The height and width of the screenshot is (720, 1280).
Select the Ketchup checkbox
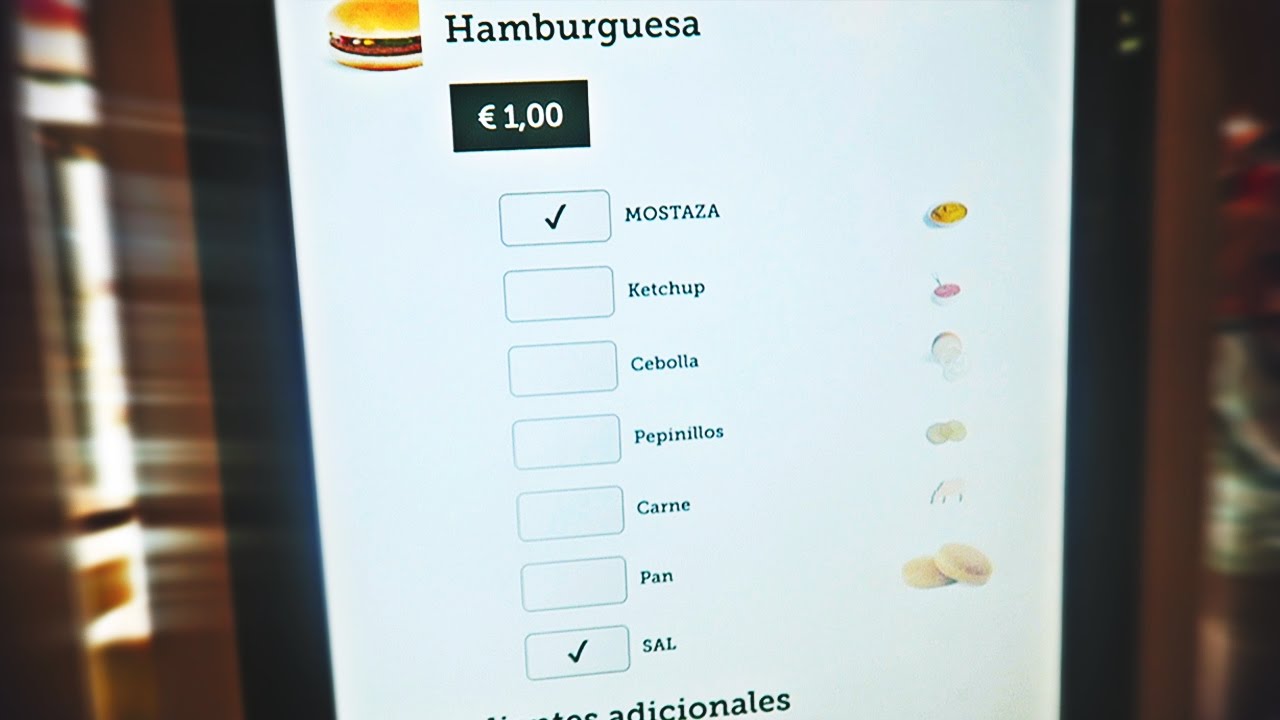coord(559,294)
